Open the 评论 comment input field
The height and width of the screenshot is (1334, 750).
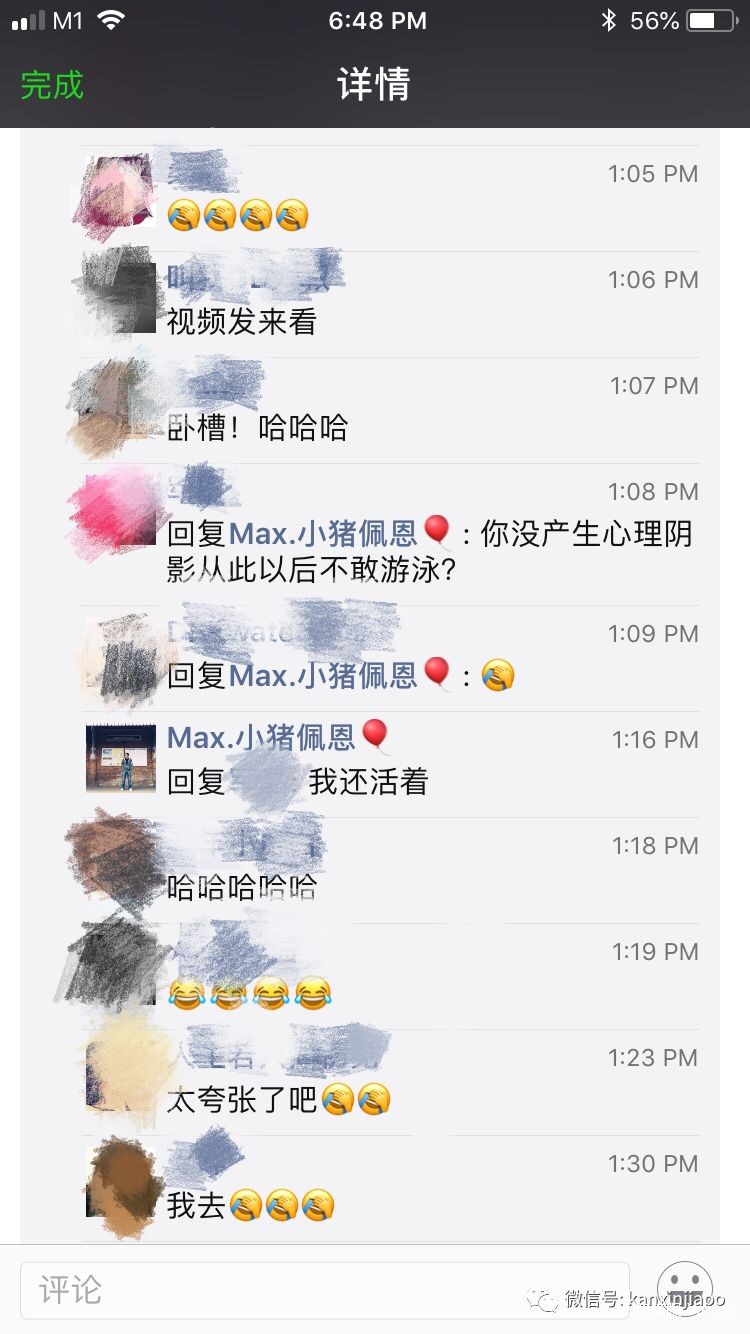click(x=325, y=1290)
